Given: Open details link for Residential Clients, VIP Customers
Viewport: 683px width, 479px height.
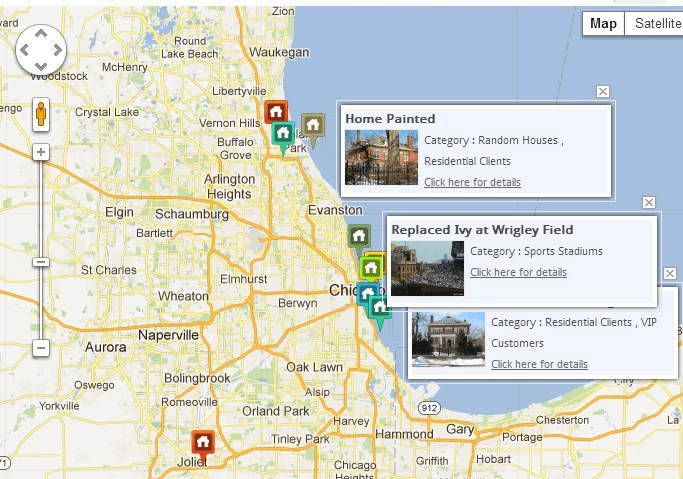Looking at the screenshot, I should point(539,364).
